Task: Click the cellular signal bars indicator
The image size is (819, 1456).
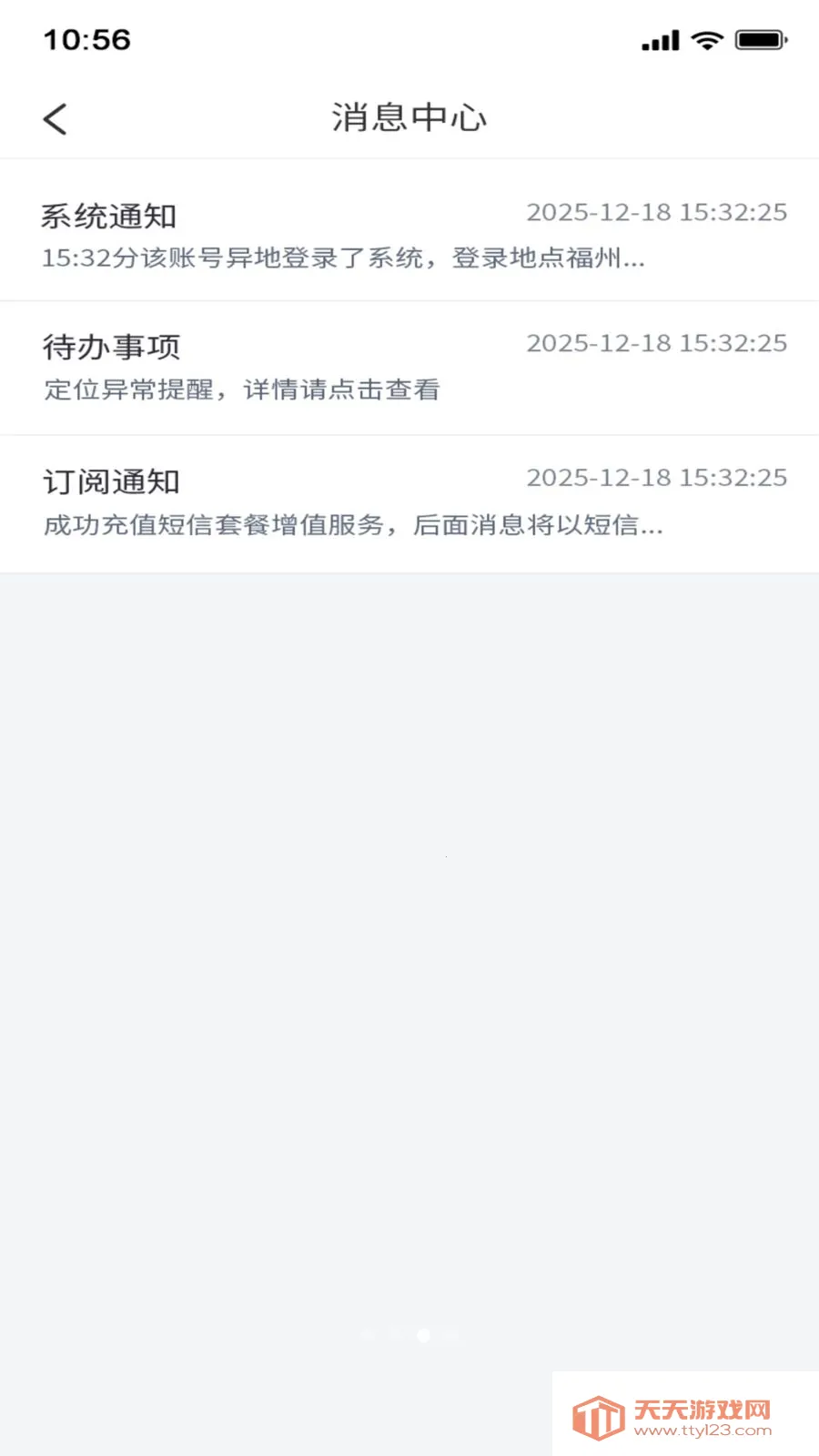Action: click(660, 40)
